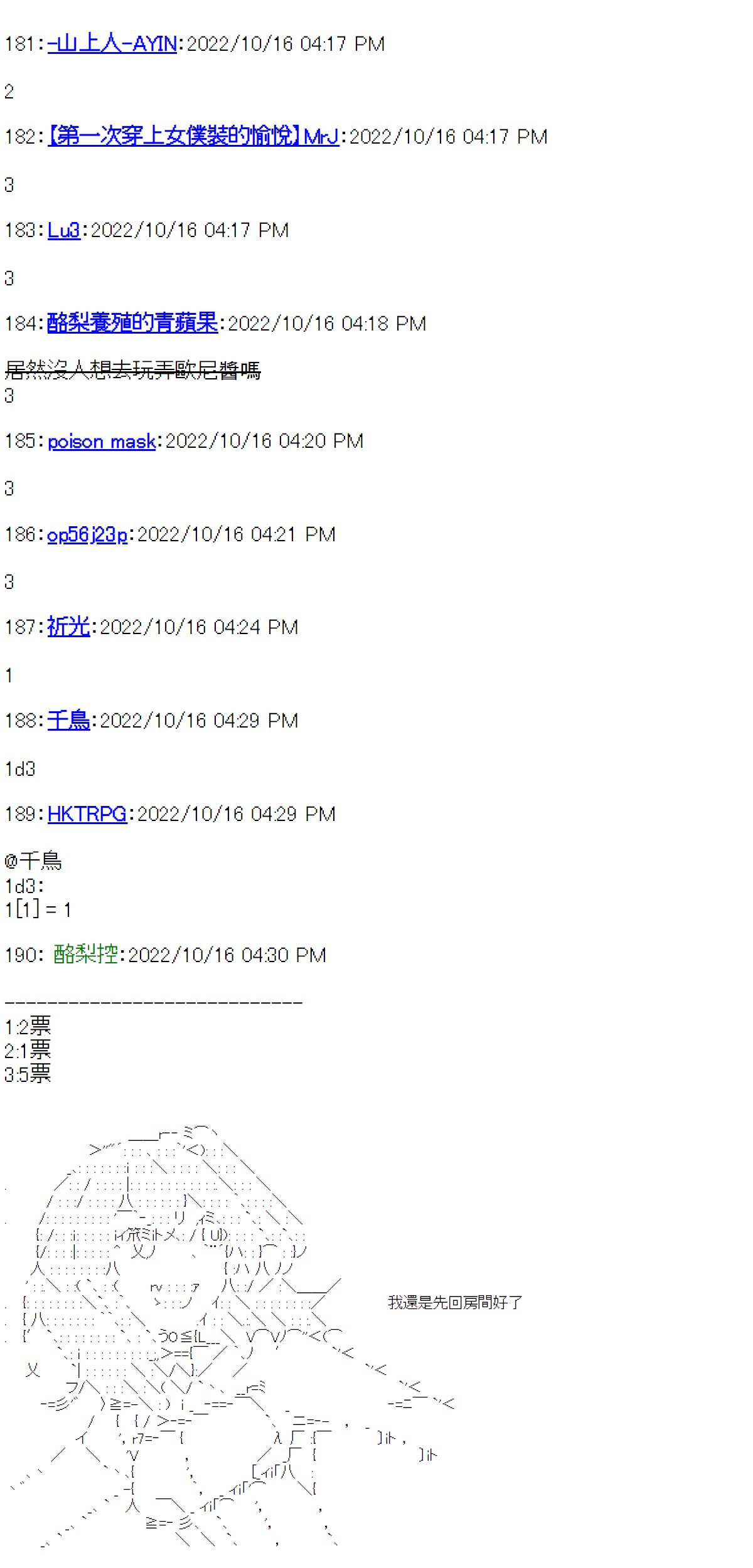Open Lu3's profile link
The width and height of the screenshot is (753, 1568).
click(x=63, y=230)
